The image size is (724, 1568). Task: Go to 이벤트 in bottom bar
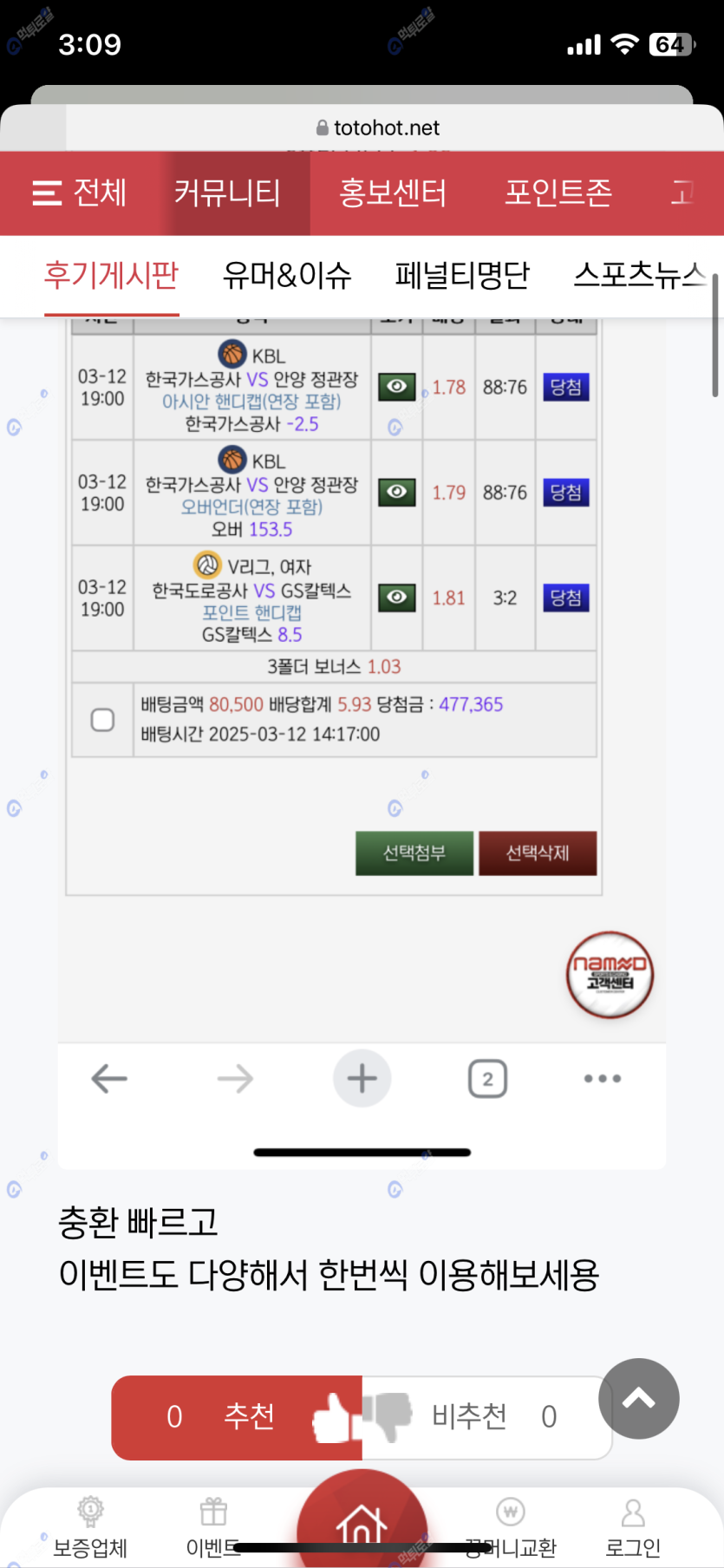click(213, 1530)
